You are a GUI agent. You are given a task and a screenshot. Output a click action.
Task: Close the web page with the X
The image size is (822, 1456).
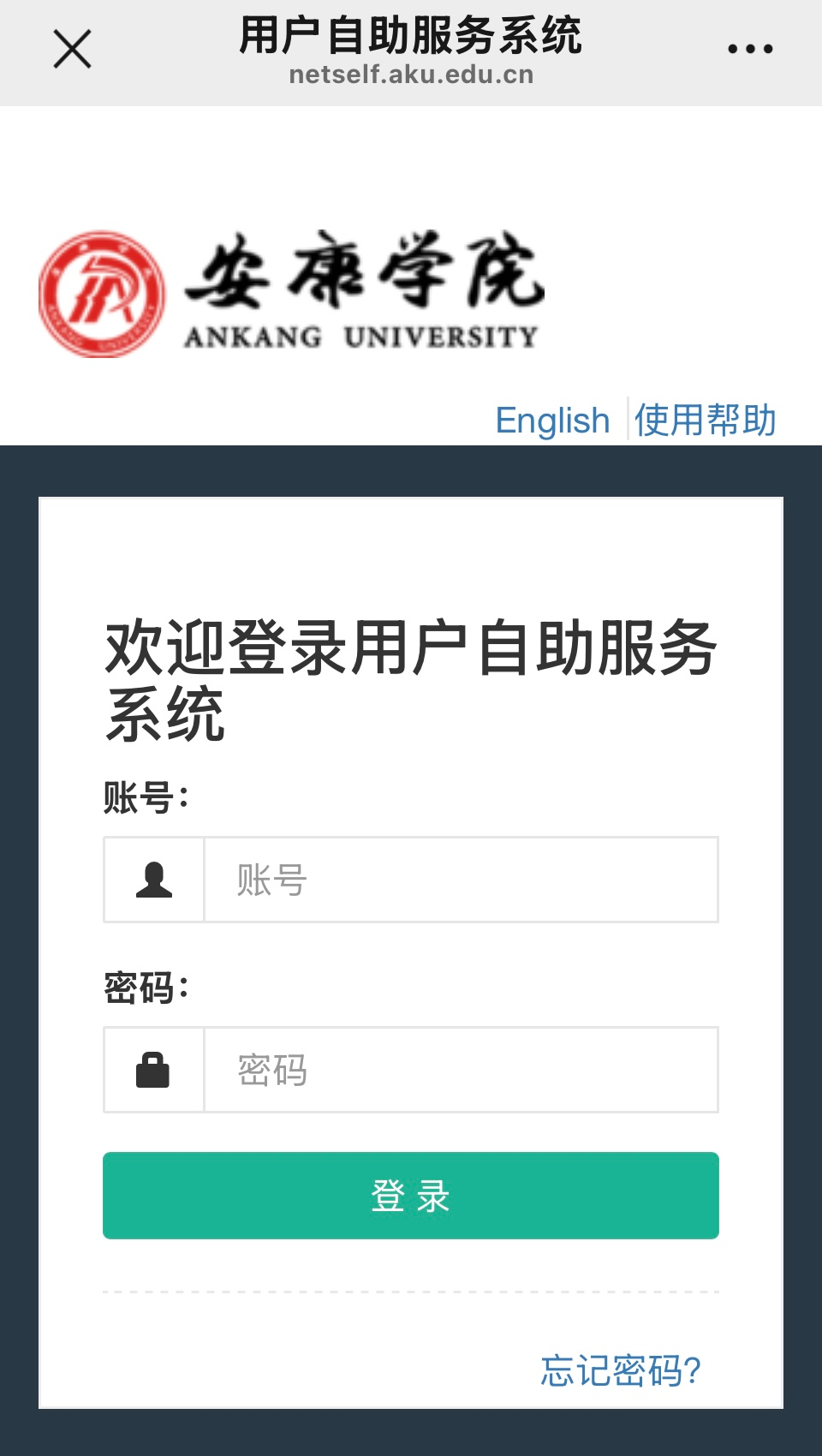(x=72, y=49)
